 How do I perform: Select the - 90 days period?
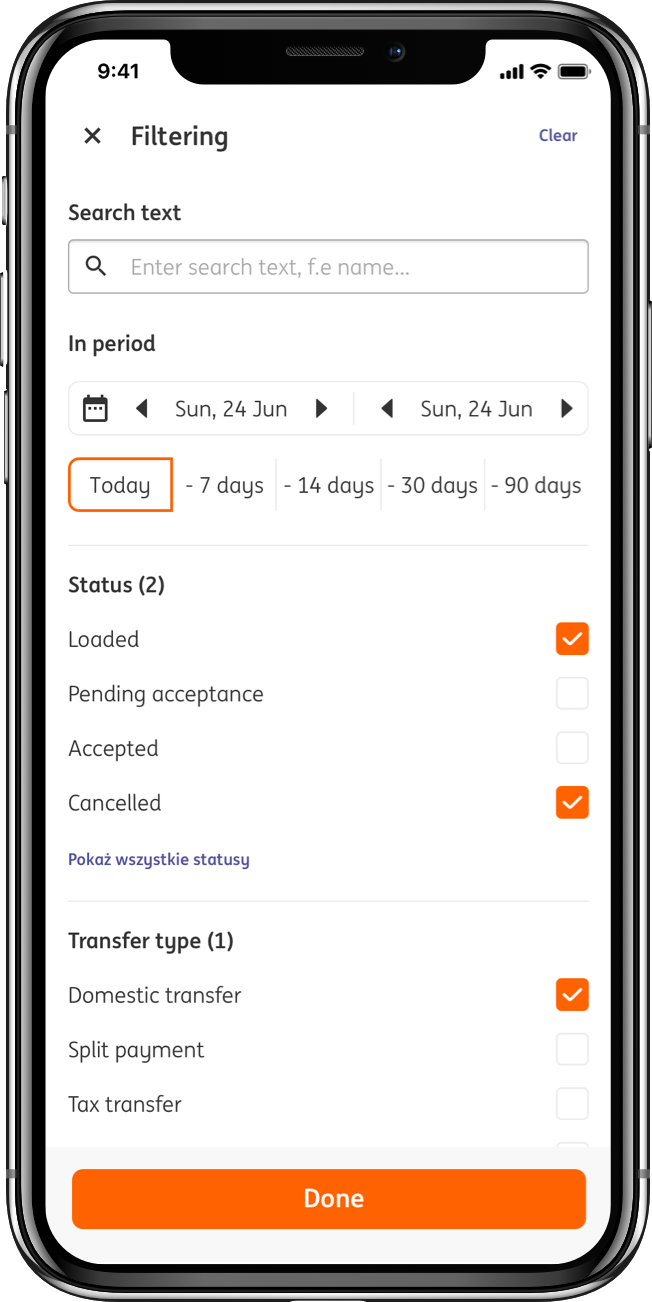point(537,485)
